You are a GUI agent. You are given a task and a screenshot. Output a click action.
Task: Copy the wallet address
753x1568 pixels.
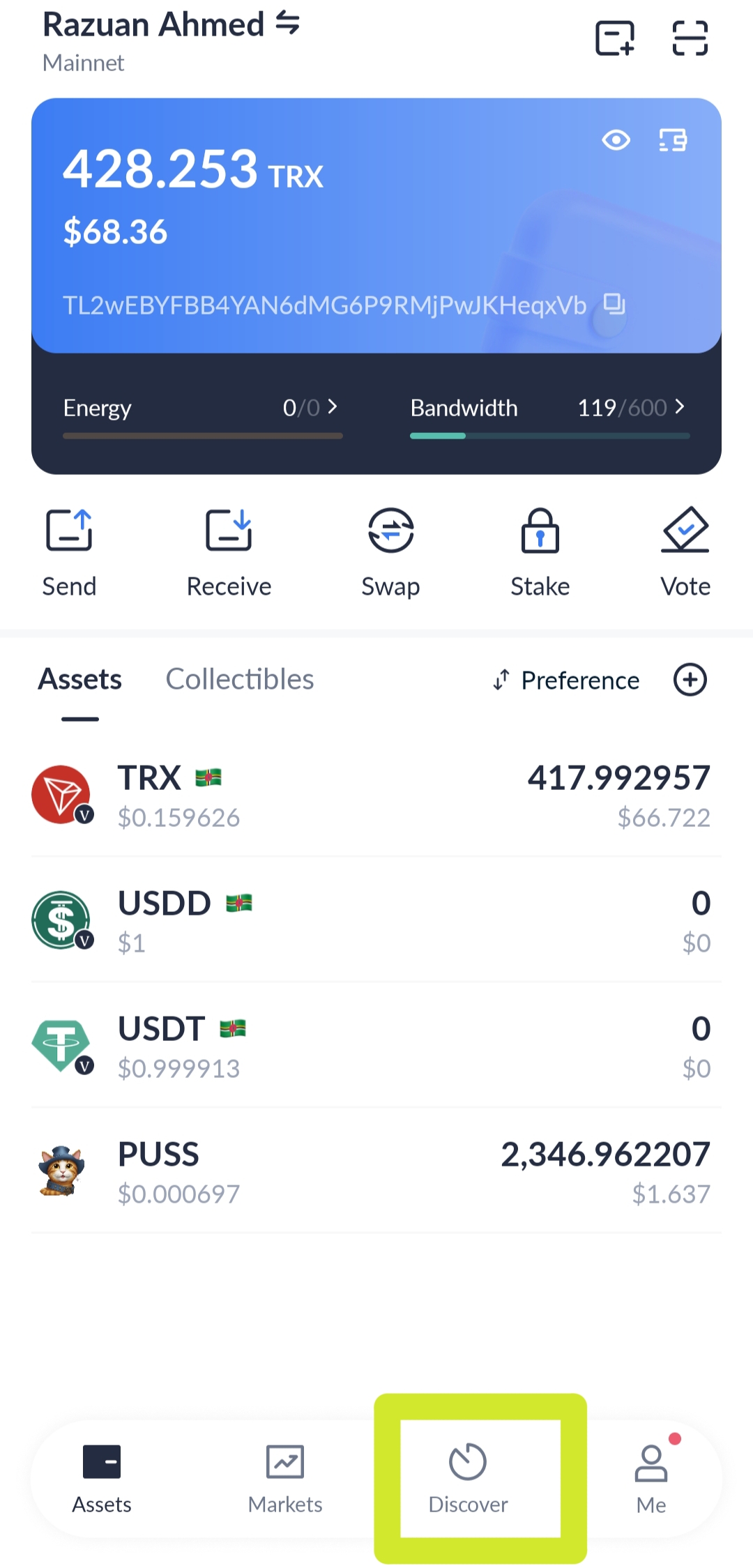[614, 304]
